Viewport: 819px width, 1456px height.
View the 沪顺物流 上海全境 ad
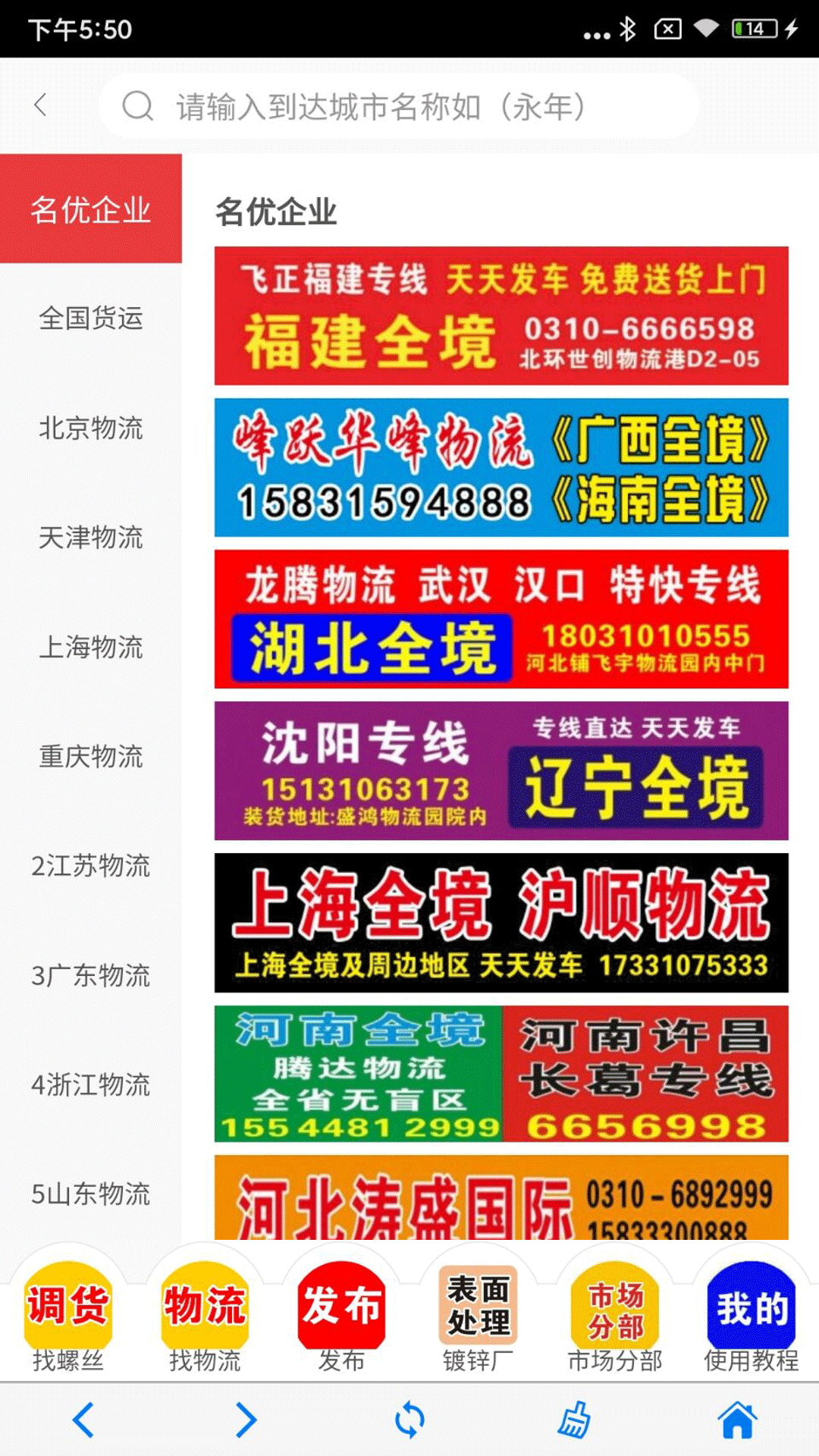501,922
